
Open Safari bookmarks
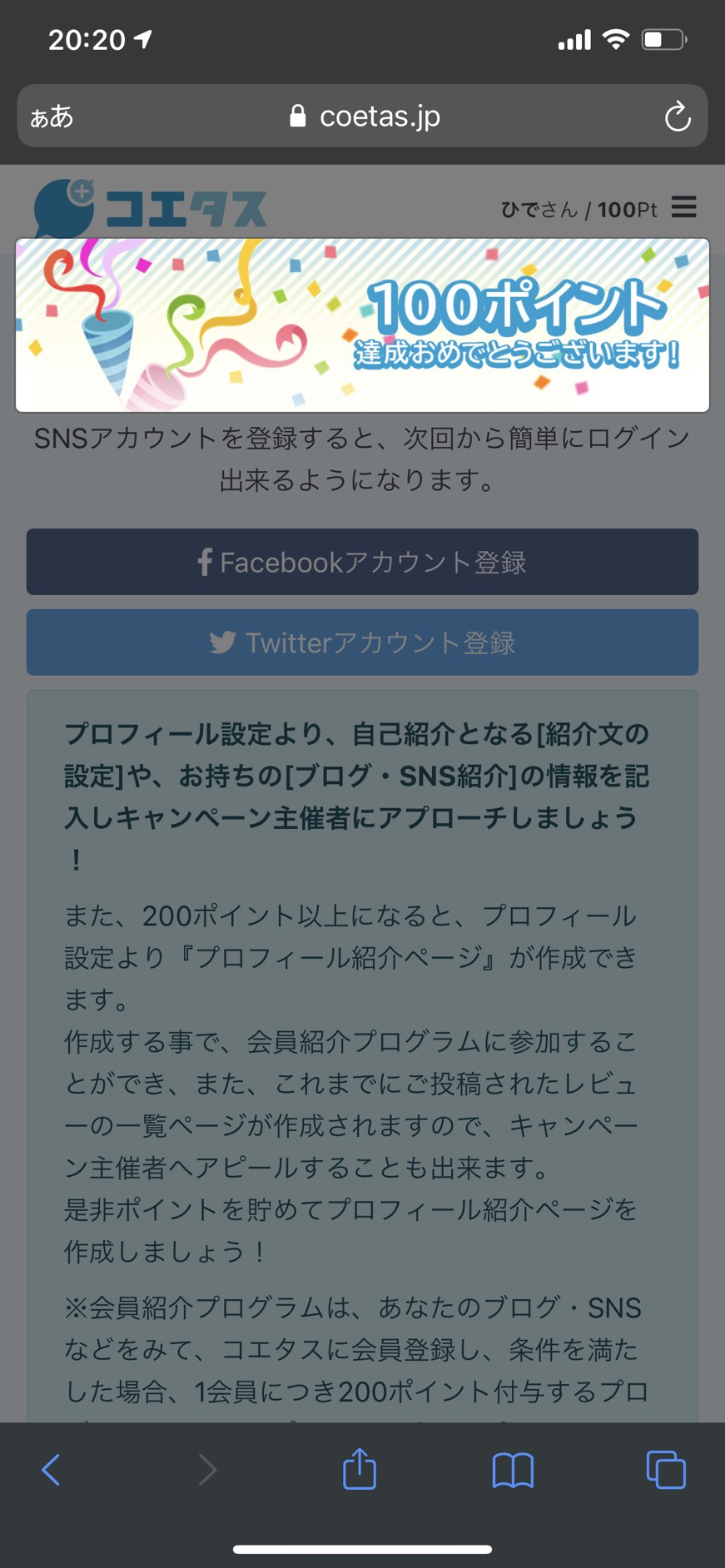point(513,1470)
